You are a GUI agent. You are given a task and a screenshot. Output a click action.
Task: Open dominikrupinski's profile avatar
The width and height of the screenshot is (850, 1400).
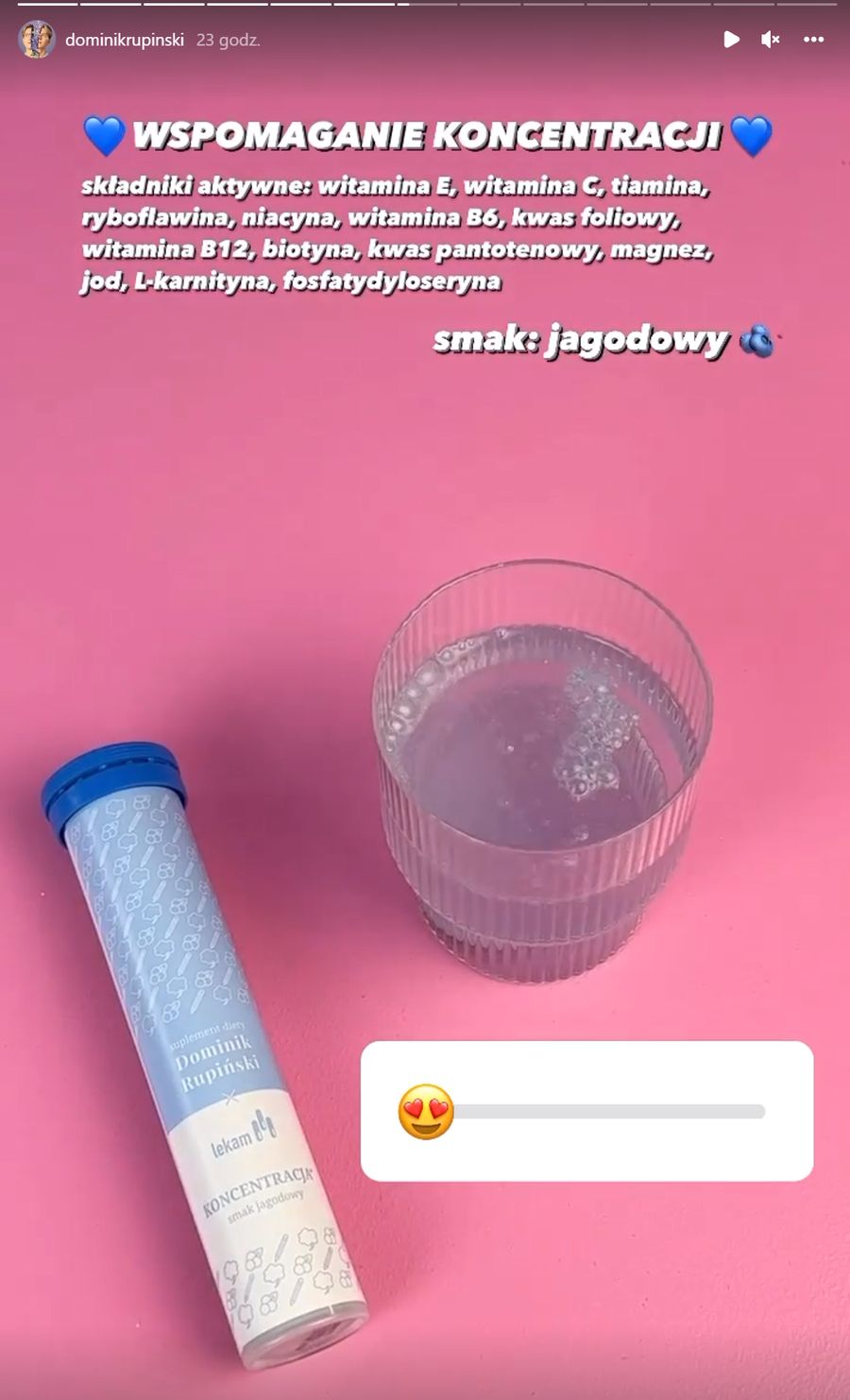coord(37,40)
